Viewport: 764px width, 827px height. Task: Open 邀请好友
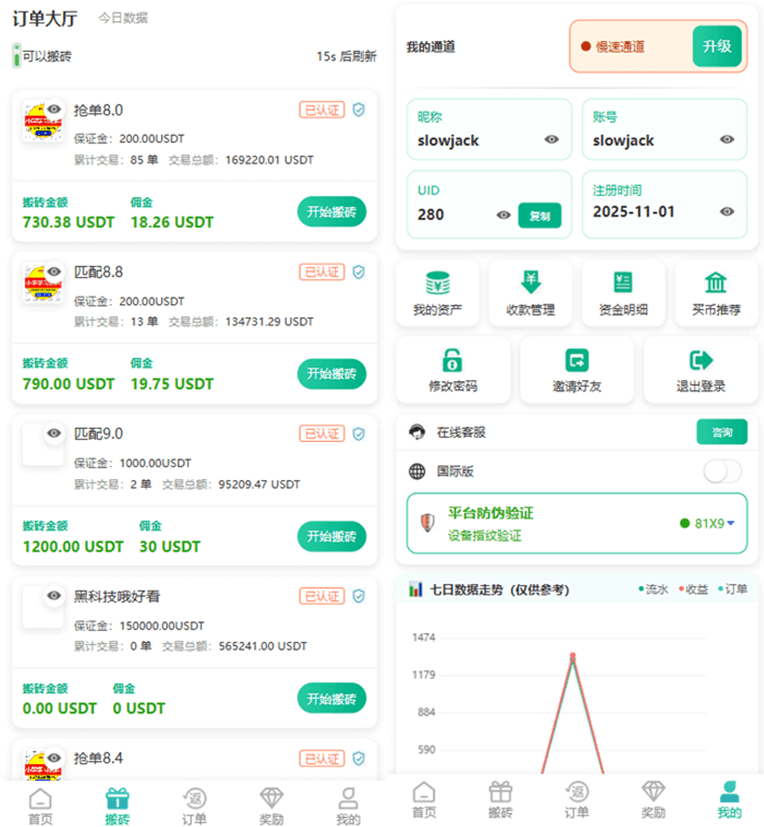click(577, 370)
